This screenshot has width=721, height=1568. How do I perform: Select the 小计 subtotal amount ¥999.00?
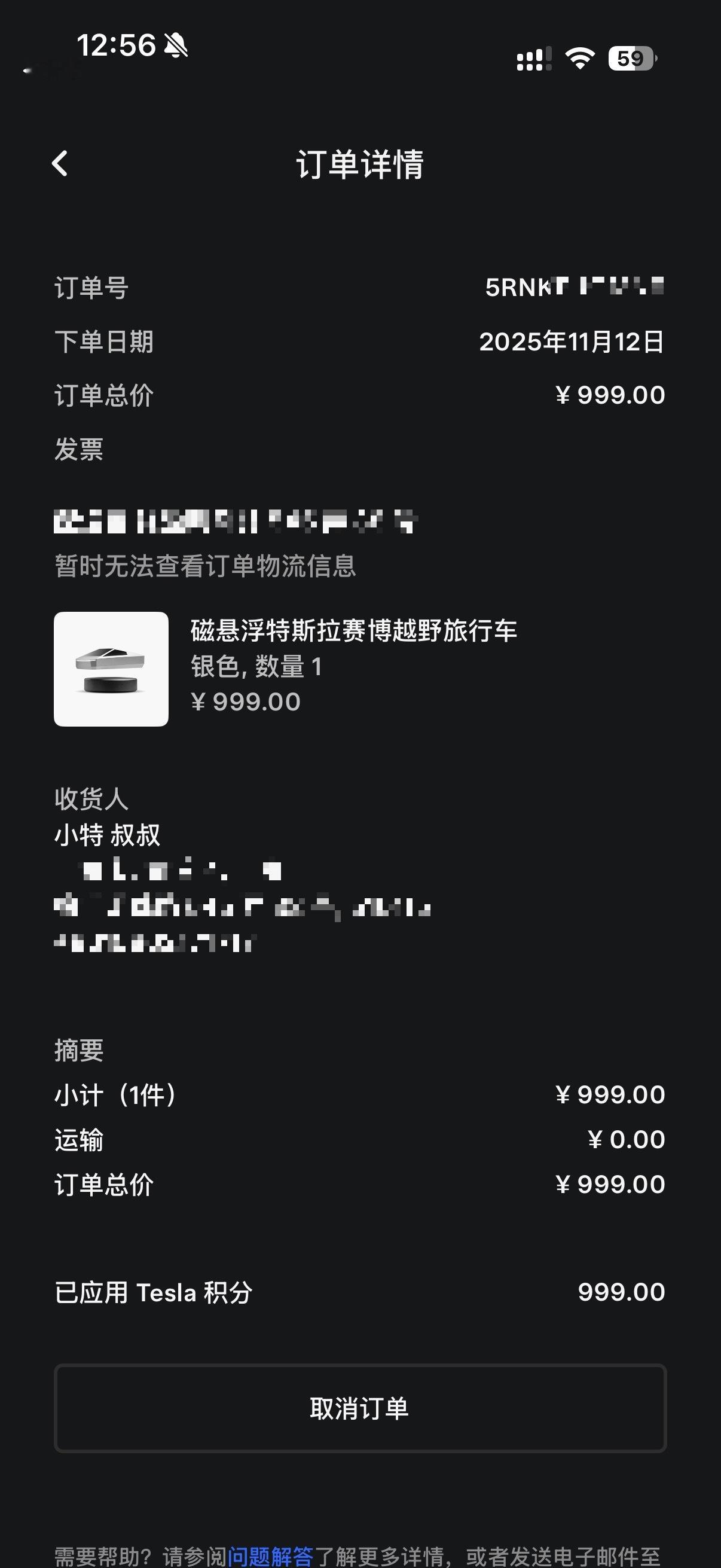tap(610, 1096)
